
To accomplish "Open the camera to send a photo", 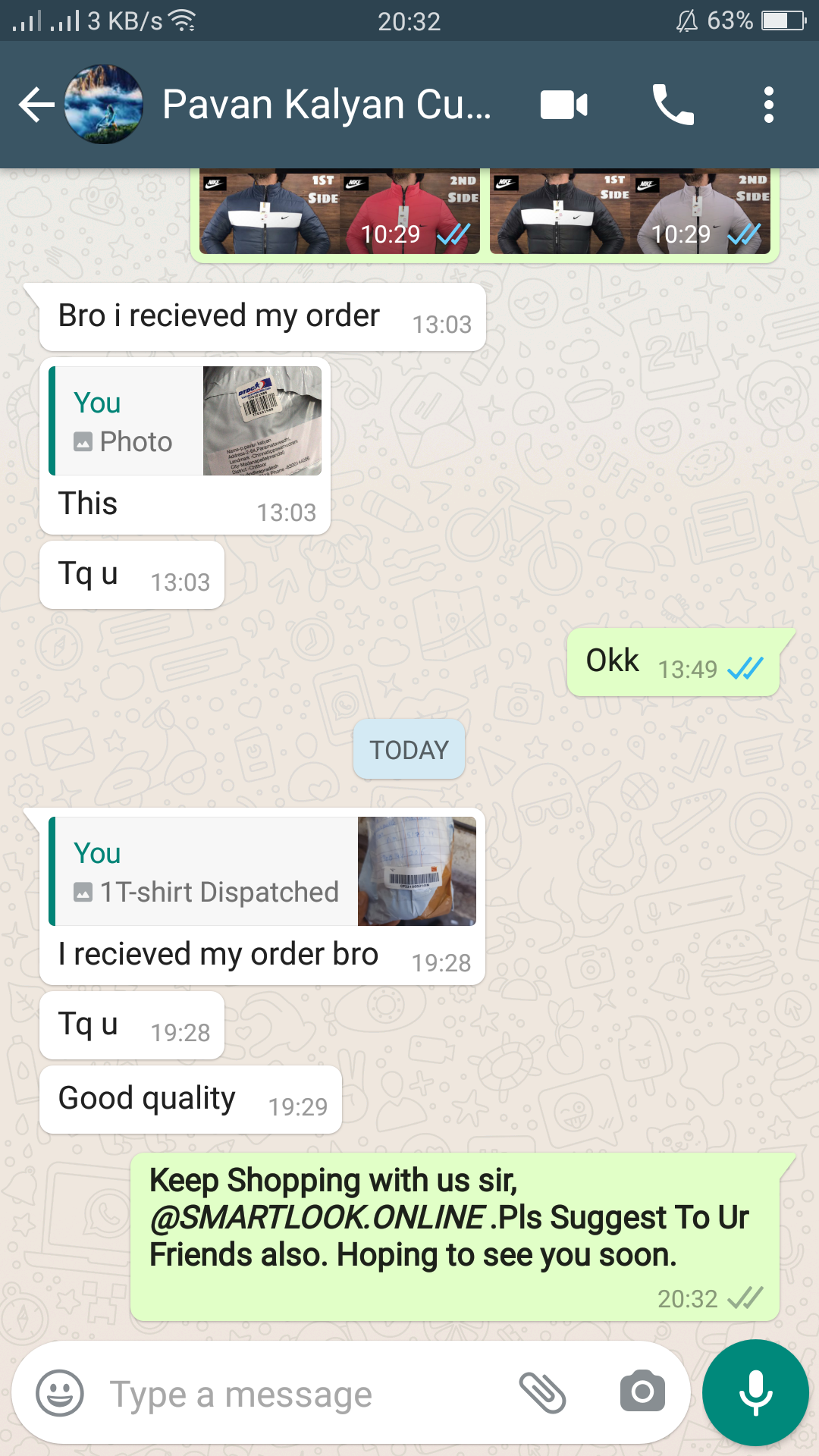I will point(642,1392).
